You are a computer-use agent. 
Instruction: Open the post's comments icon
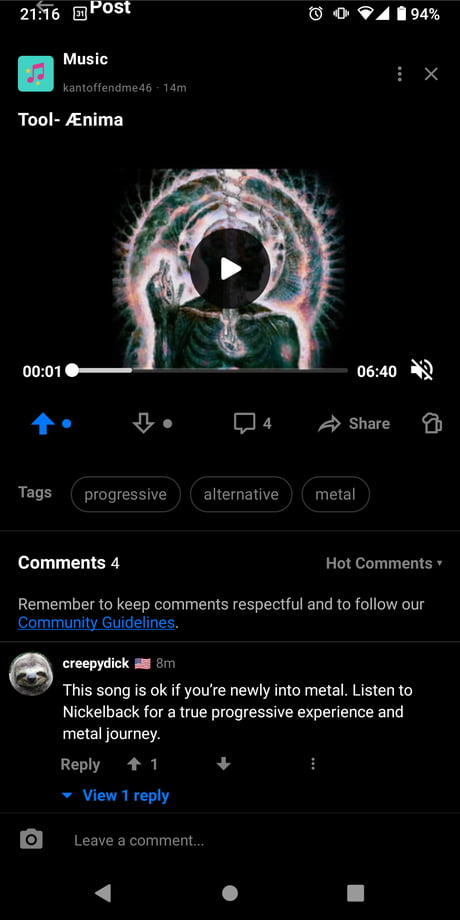tap(245, 423)
